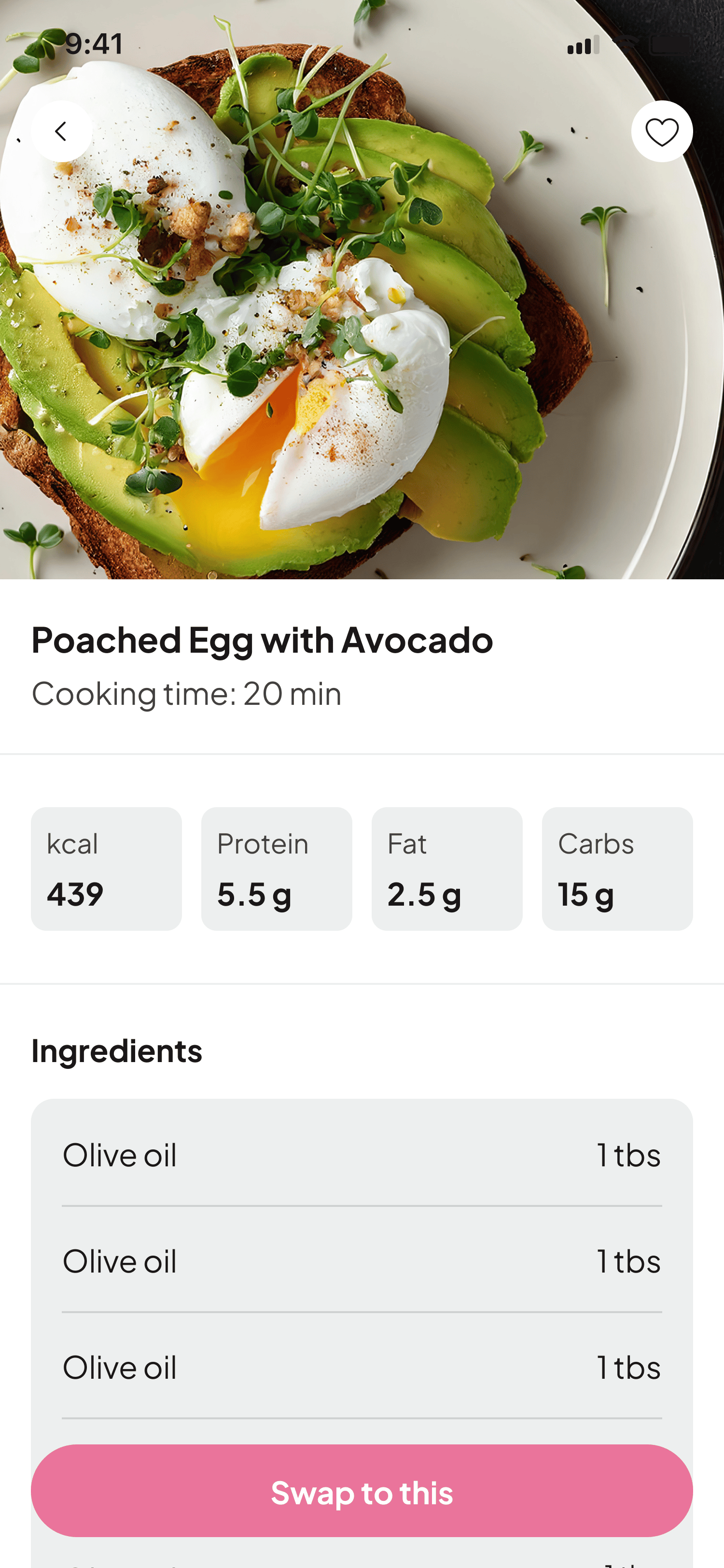The image size is (724, 1568).
Task: Tap the Fat card showing 2.5 g
Action: point(446,868)
